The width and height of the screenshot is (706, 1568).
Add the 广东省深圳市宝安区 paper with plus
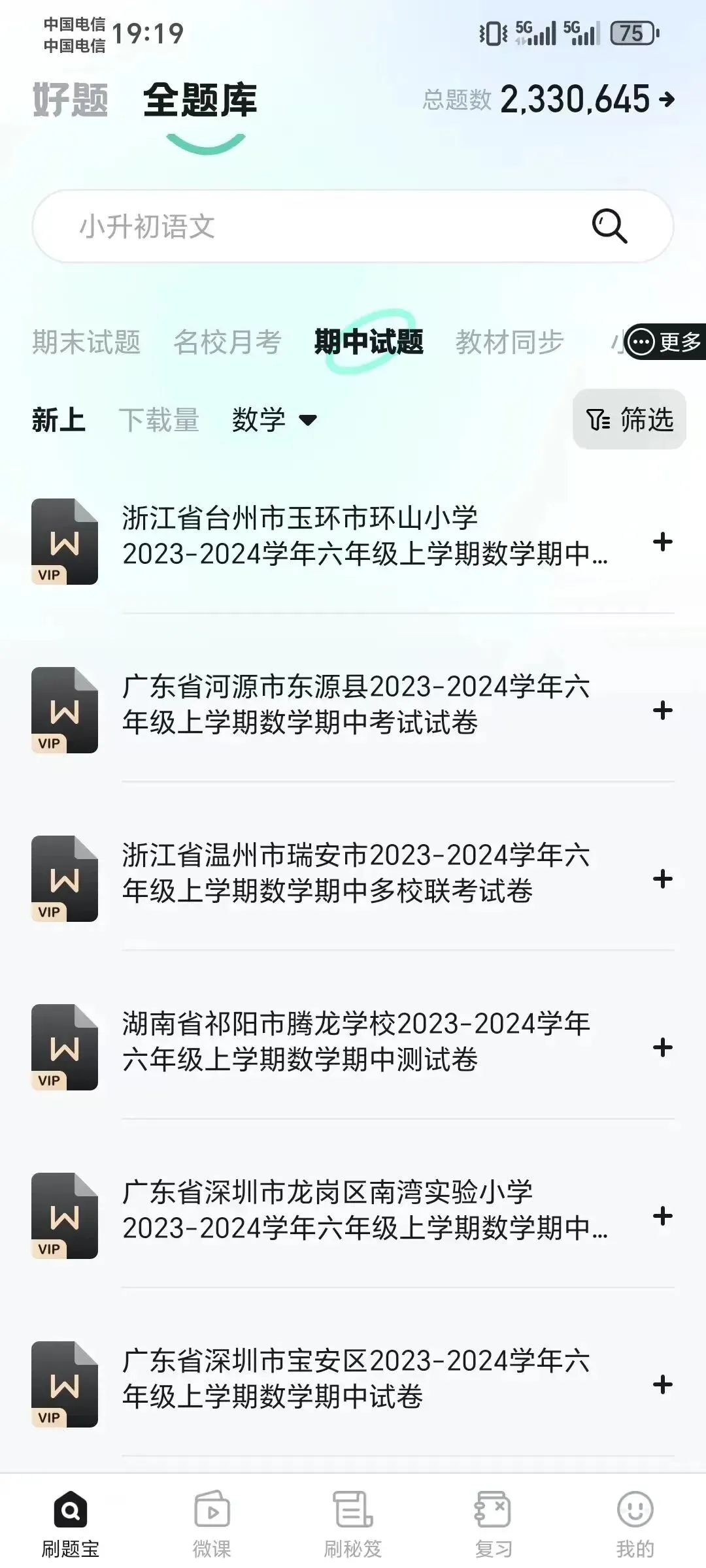pos(662,1384)
